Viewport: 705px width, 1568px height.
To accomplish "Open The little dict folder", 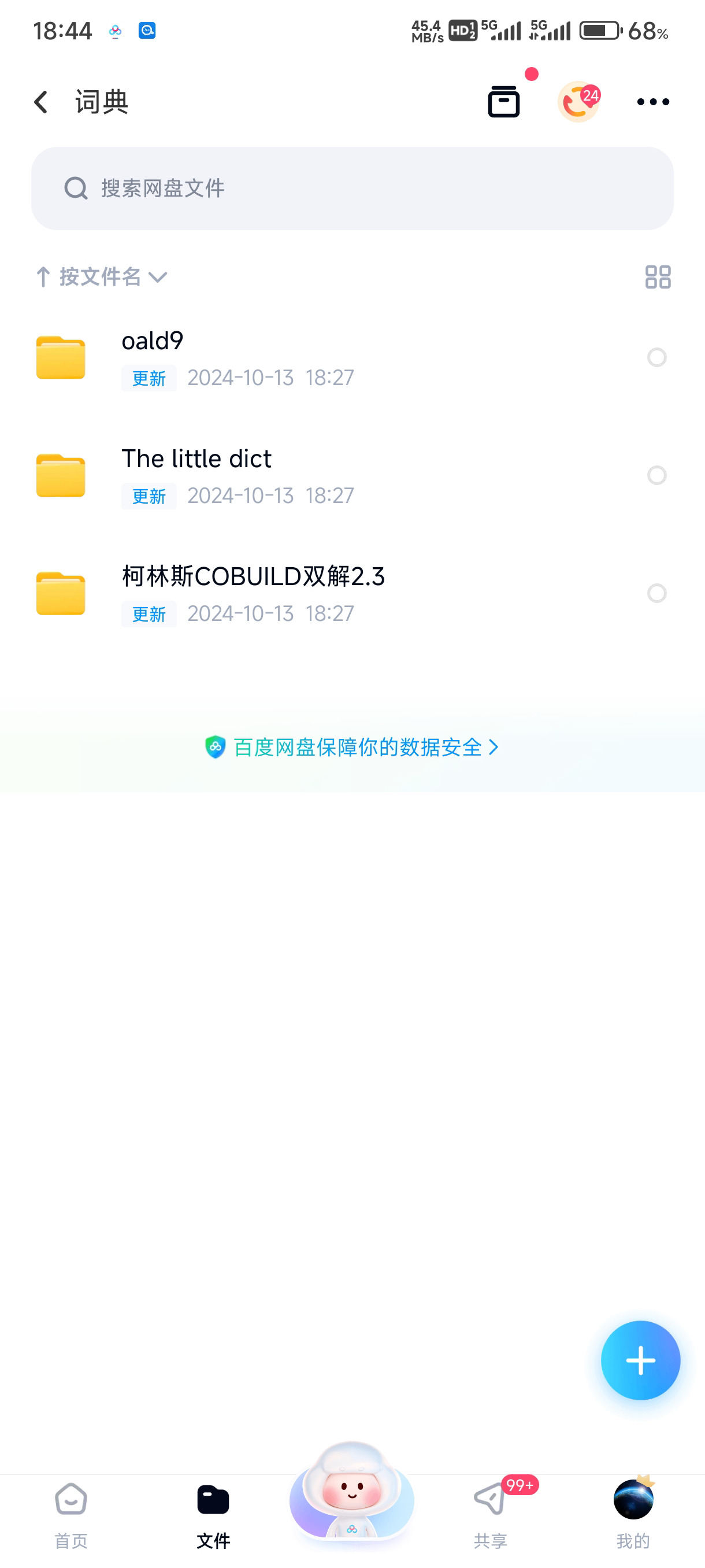I will (243, 475).
